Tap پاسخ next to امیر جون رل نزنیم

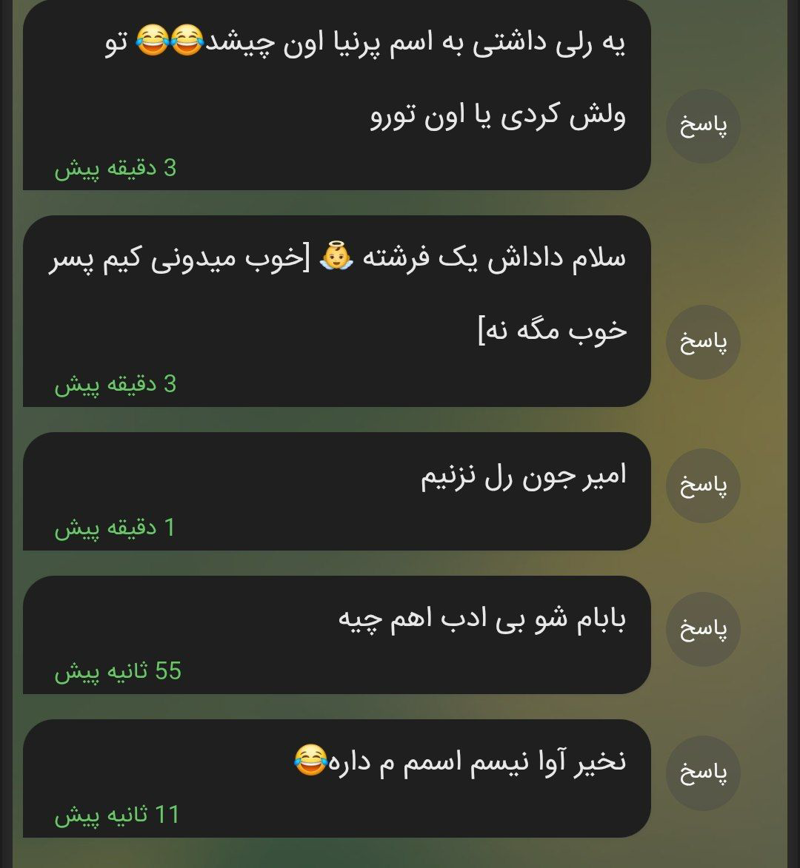coord(704,486)
